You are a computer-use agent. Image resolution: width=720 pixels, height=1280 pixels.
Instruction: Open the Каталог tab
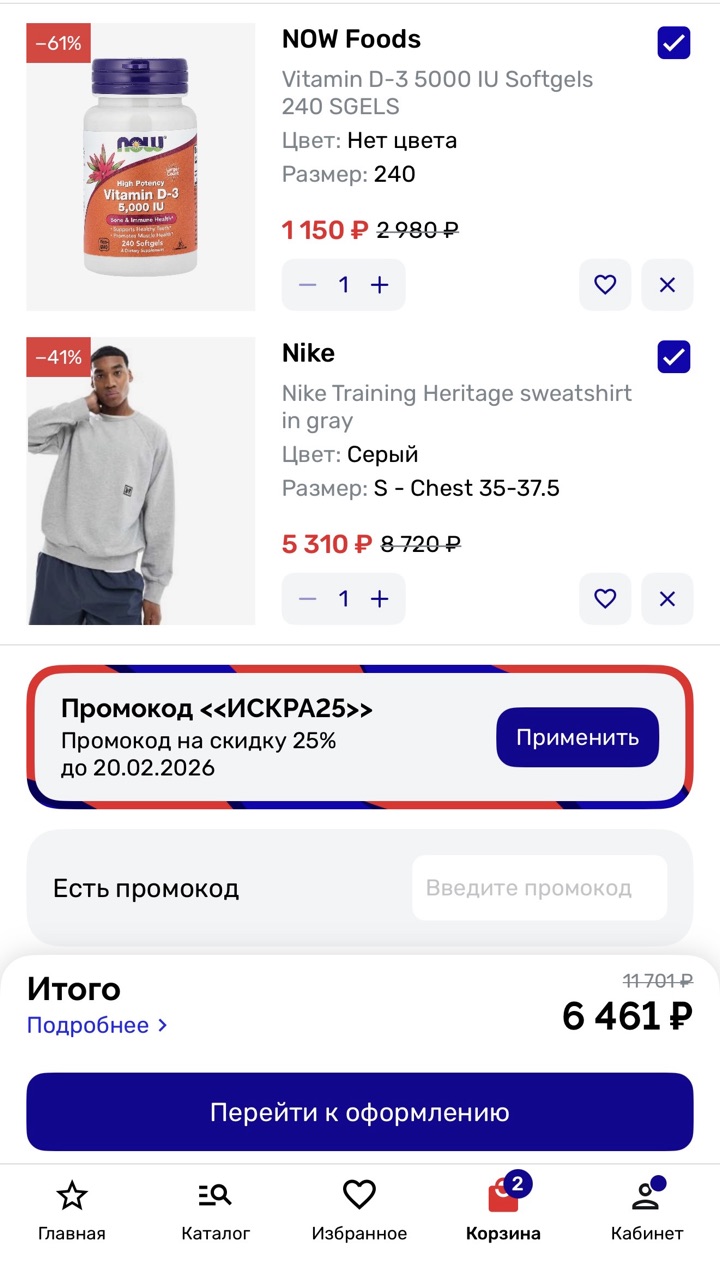pos(216,1208)
